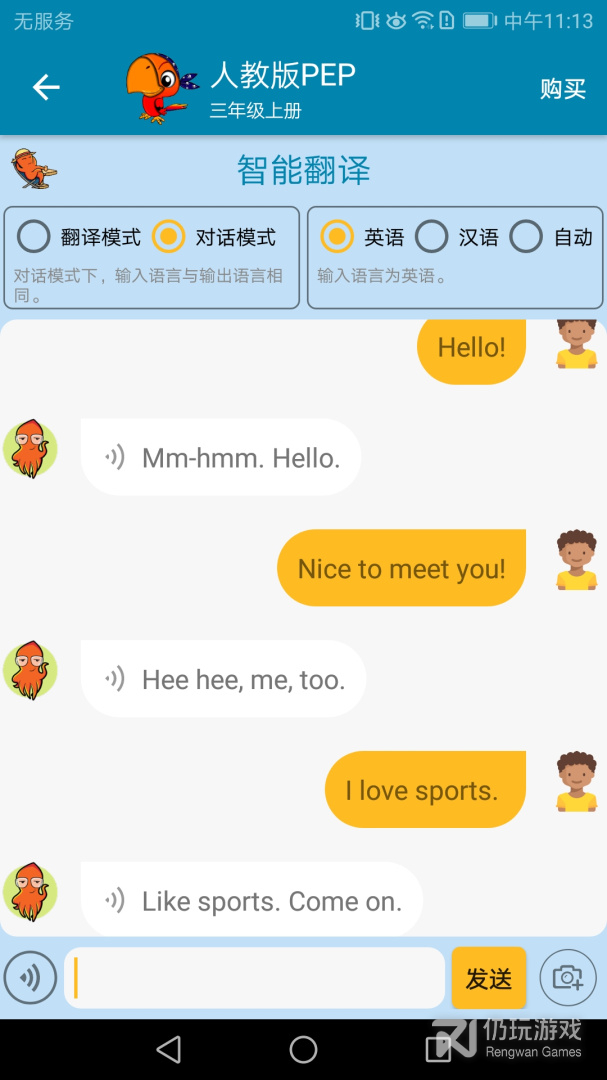Screen dimensions: 607x1080
Task: Tap the 购买 purchase button
Action: (x=562, y=89)
